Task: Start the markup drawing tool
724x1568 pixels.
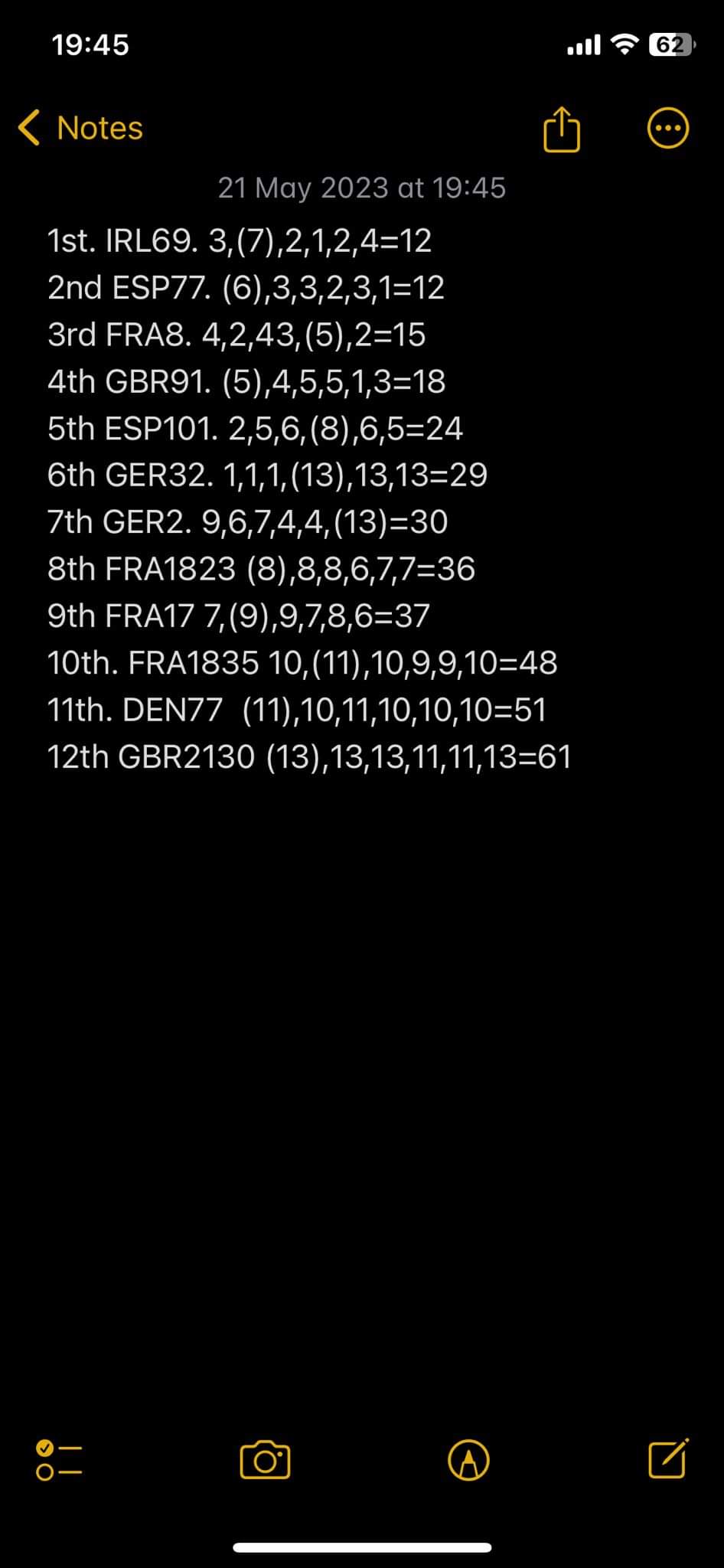Action: [x=468, y=1460]
